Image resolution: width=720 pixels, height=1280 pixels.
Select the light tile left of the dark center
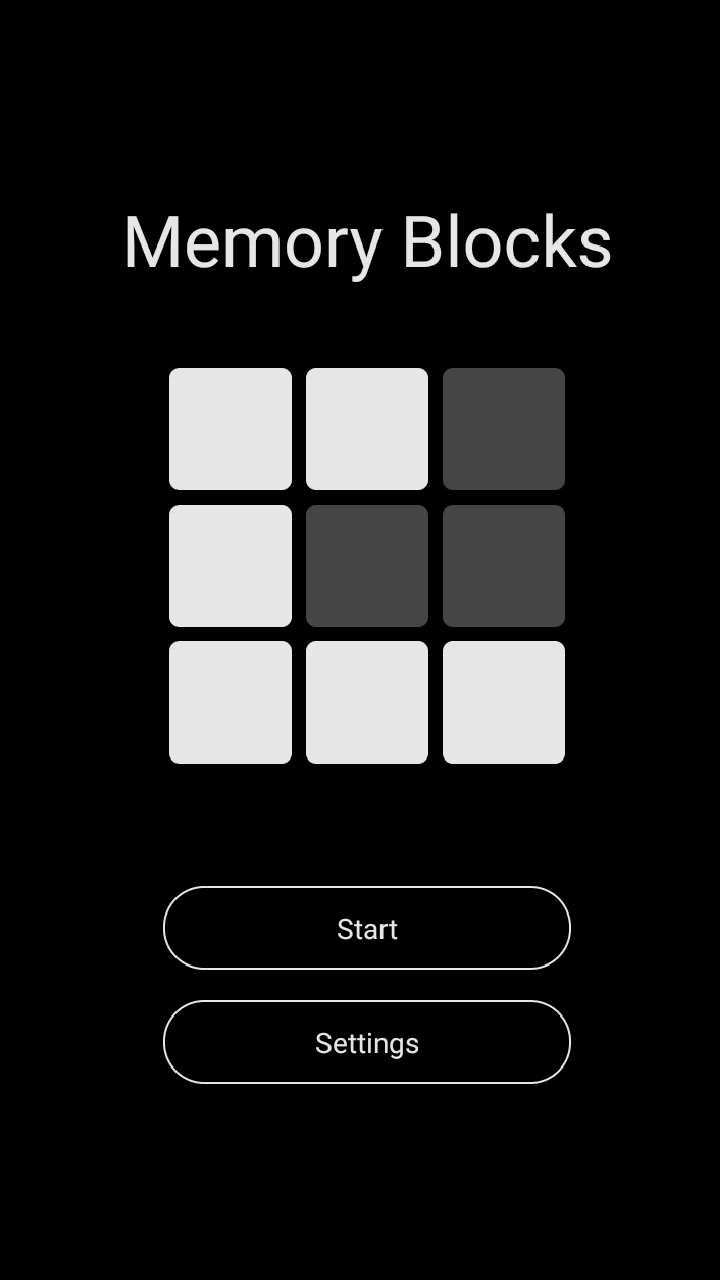[230, 565]
